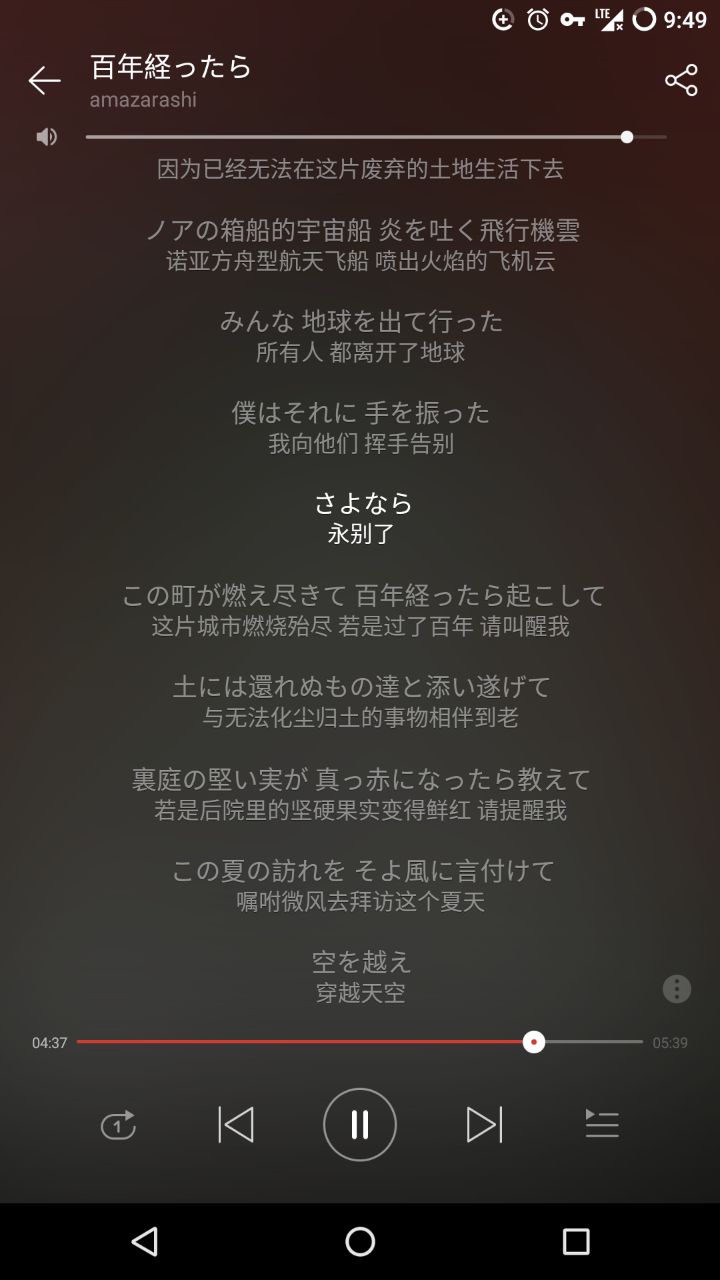
Task: Open the lyrics options three-dot menu
Action: tap(677, 989)
